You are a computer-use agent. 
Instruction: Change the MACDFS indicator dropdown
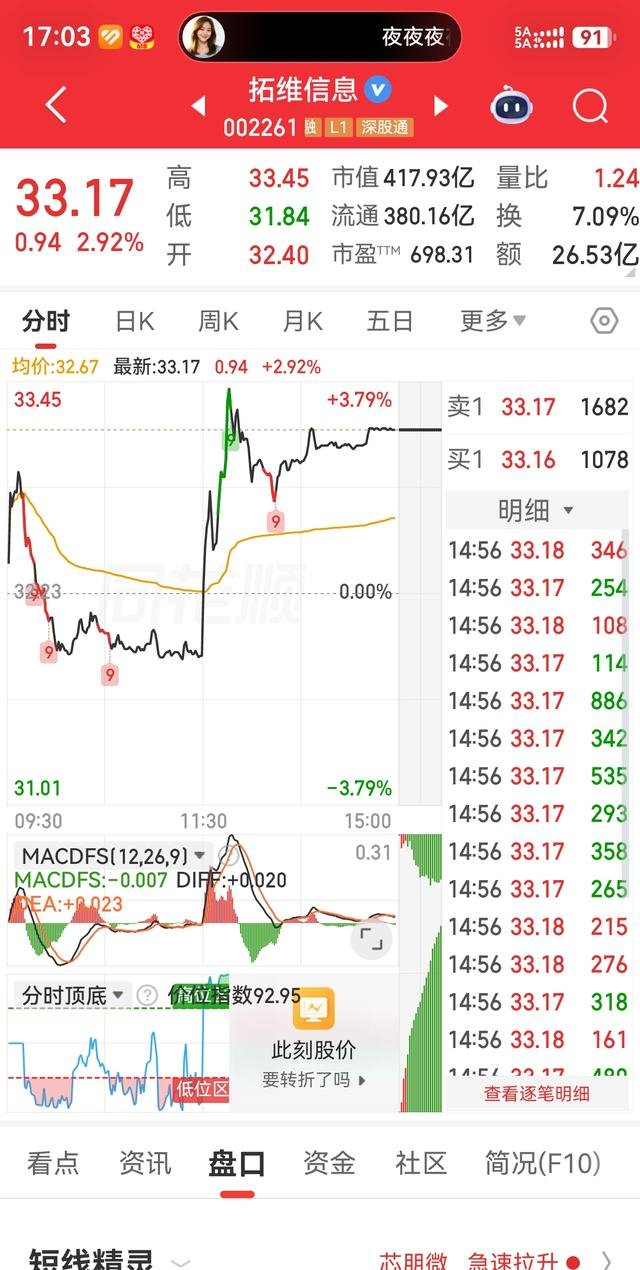click(113, 855)
